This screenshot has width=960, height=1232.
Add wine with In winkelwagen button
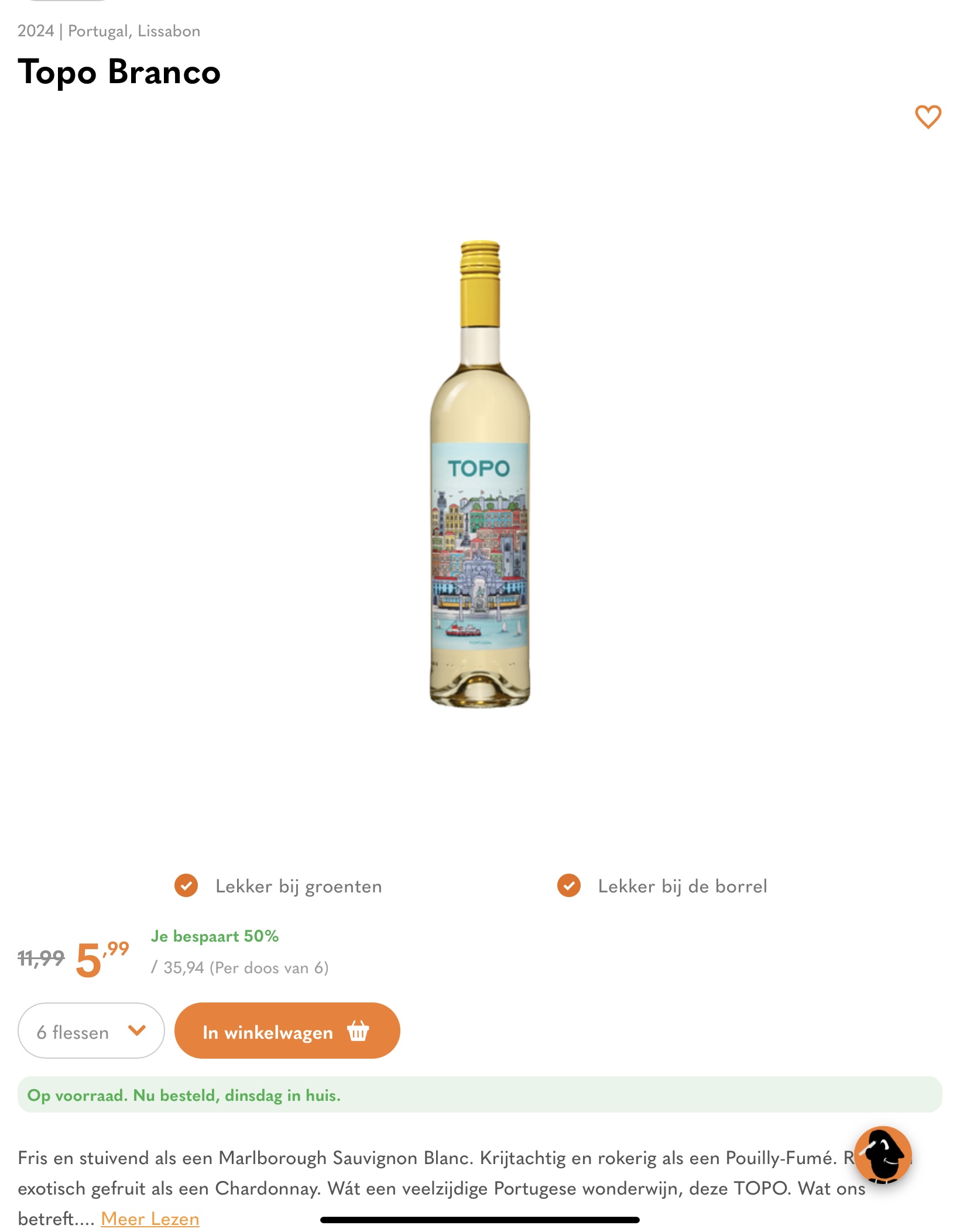pyautogui.click(x=287, y=1031)
